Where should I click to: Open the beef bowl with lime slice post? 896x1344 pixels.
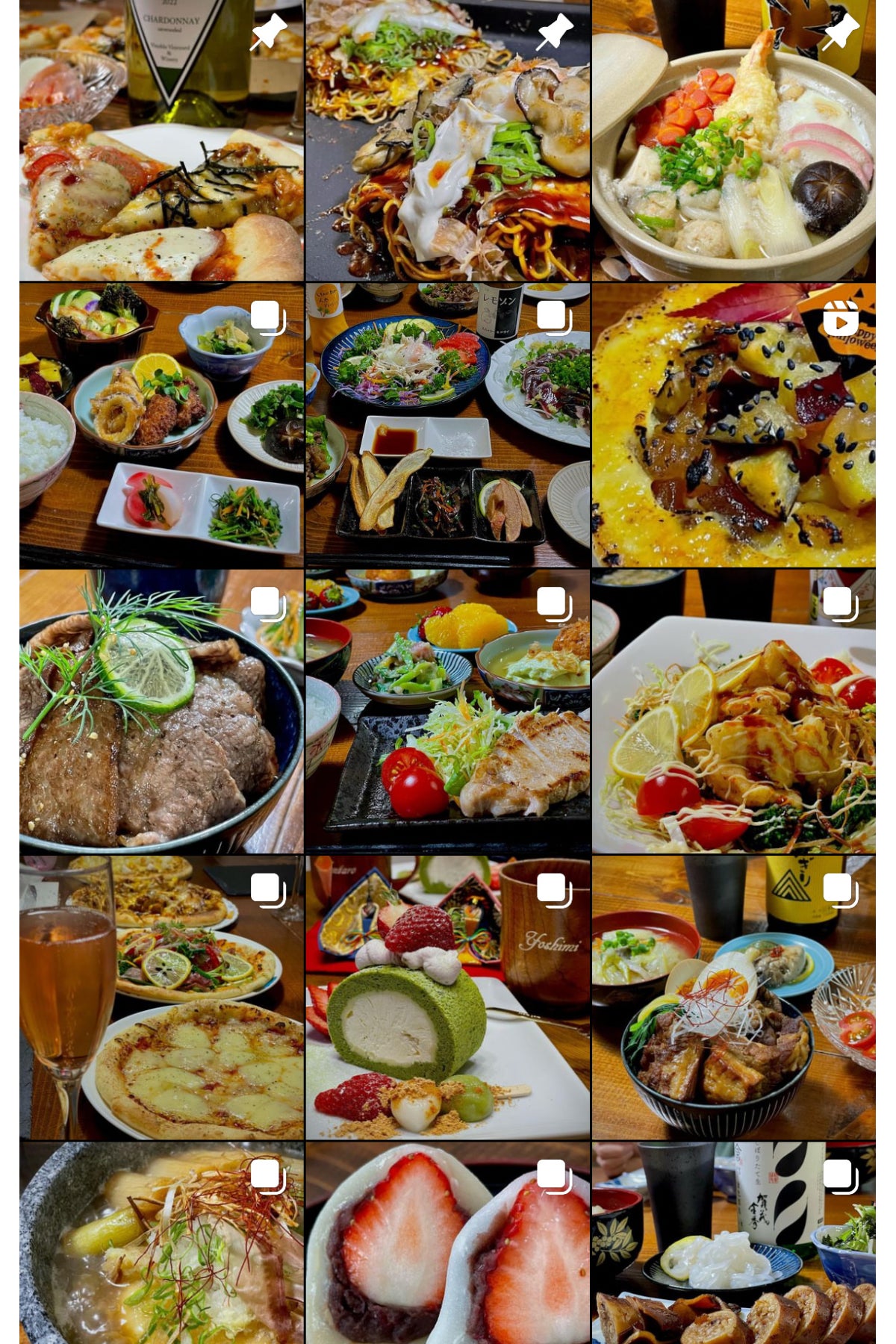click(161, 712)
